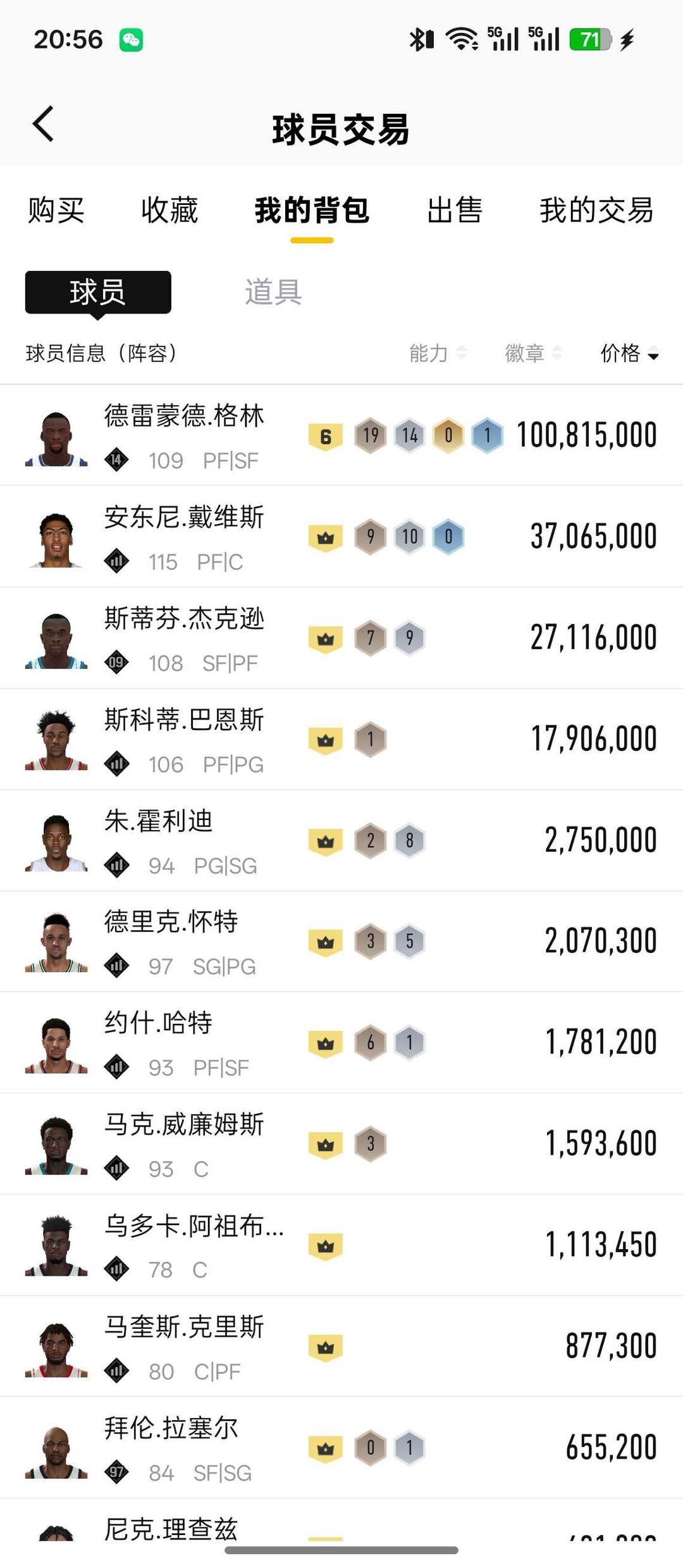Sort players by 徽章
Viewport: 683px width, 1568px height.
532,353
